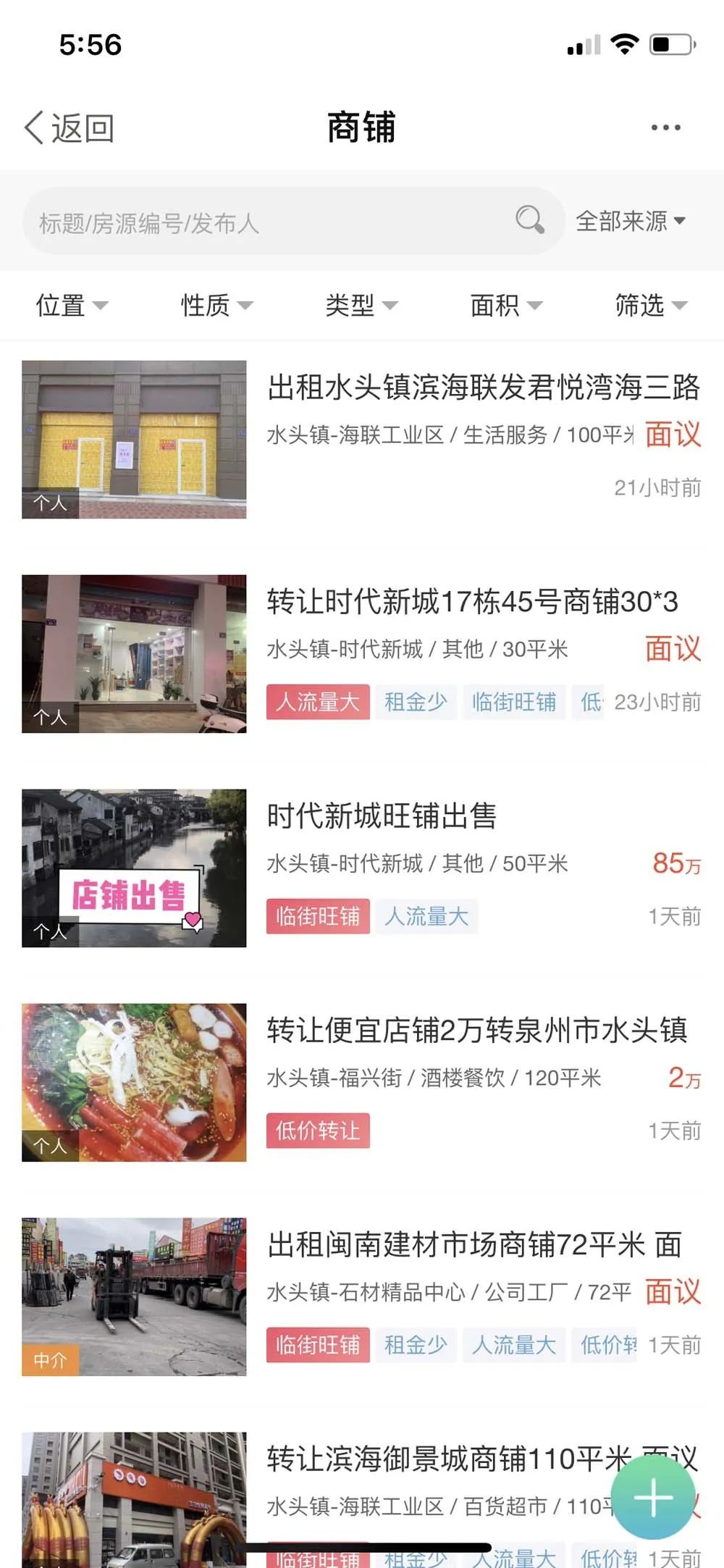Expand the 面积 filter

click(507, 305)
